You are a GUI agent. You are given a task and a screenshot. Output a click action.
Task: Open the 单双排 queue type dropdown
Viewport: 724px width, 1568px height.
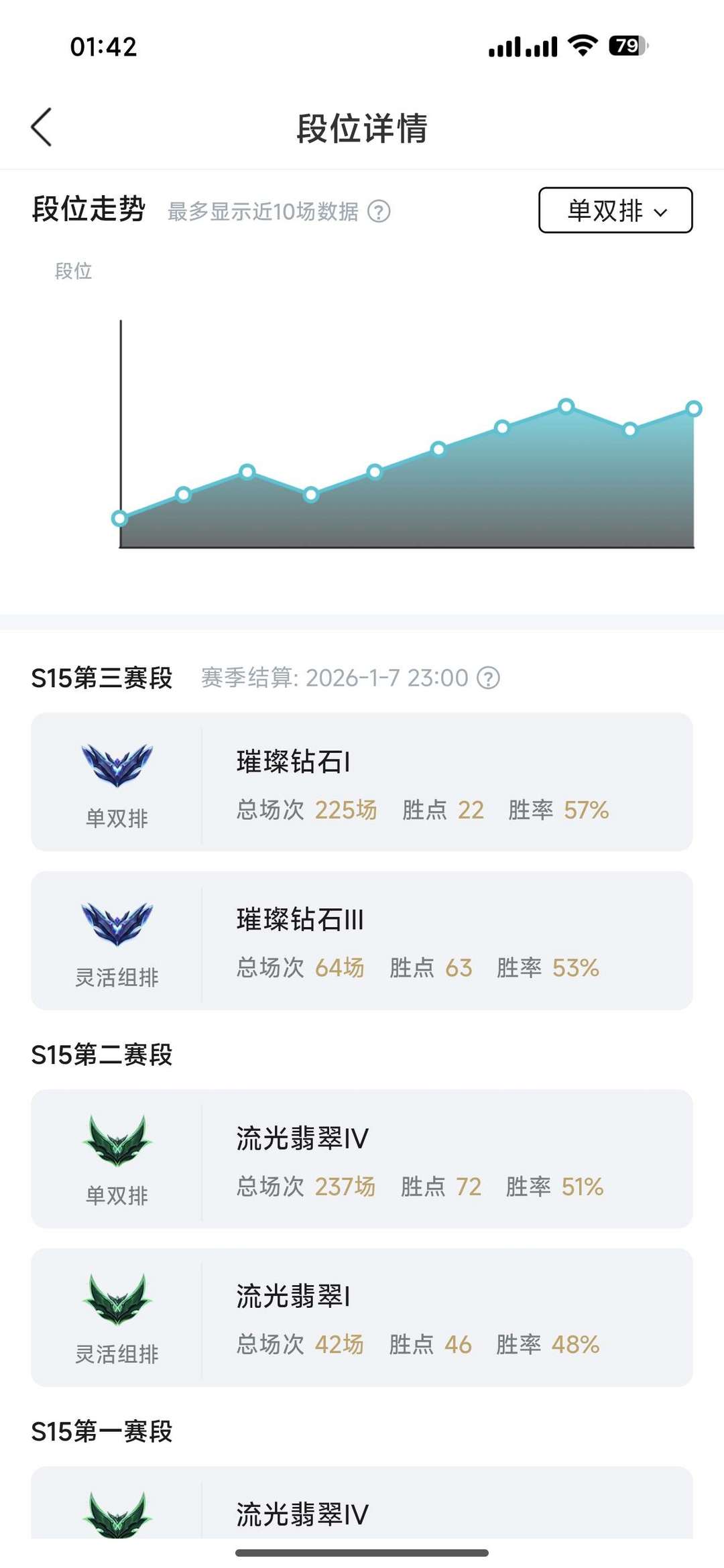click(615, 210)
